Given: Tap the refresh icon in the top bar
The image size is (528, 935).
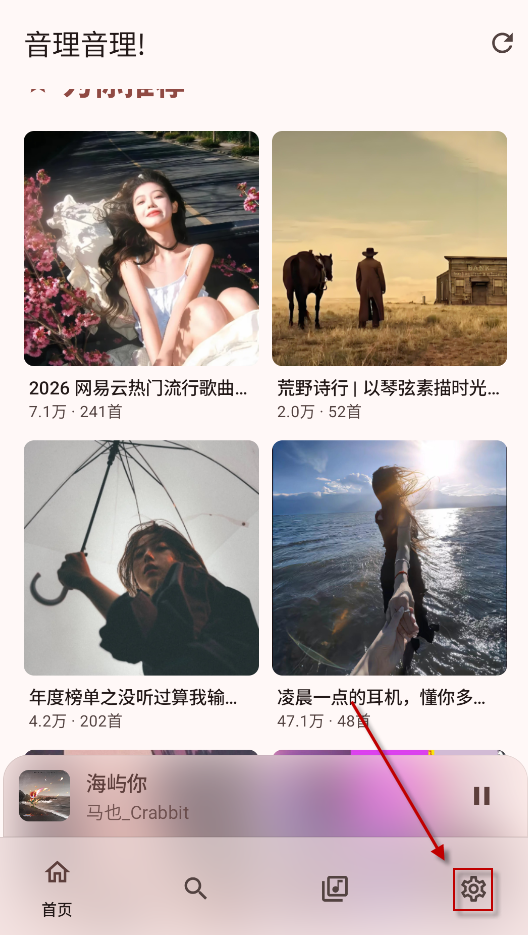Looking at the screenshot, I should 502,43.
